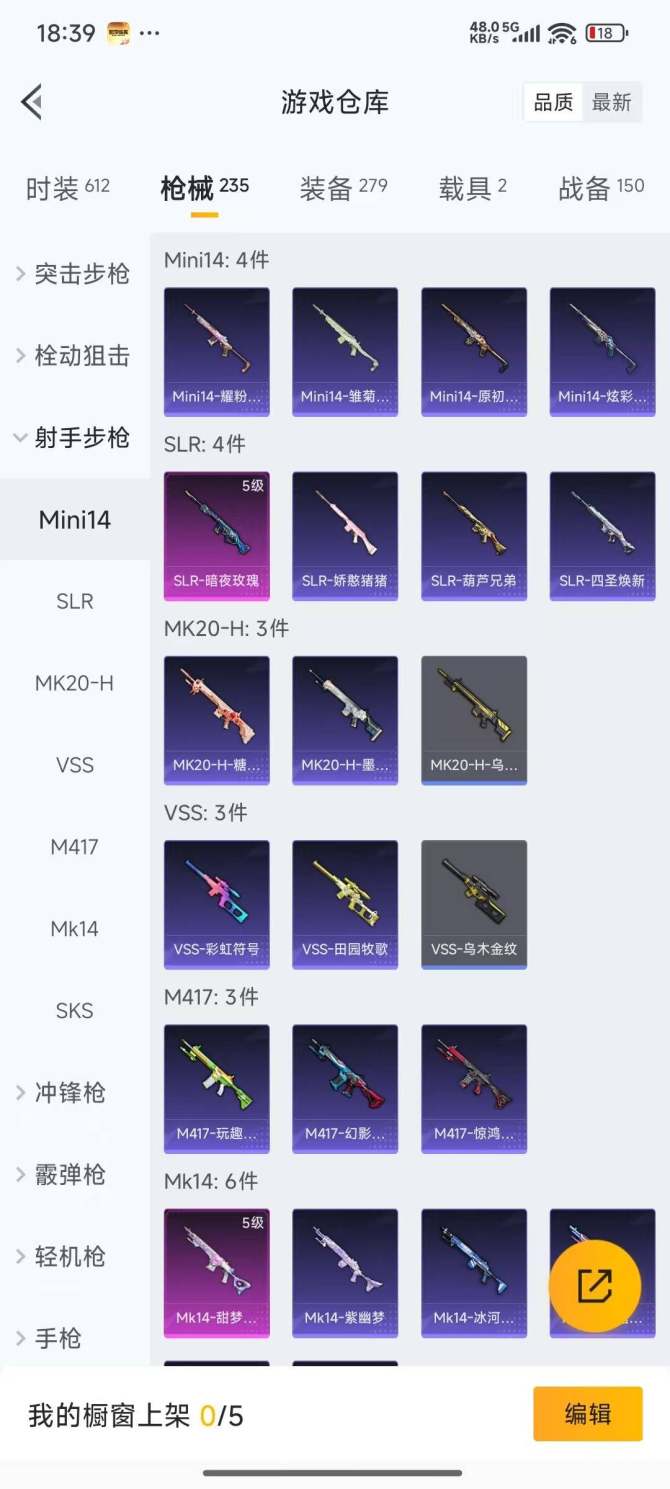Open the 载具 tab
The height and width of the screenshot is (1489, 670).
[472, 188]
